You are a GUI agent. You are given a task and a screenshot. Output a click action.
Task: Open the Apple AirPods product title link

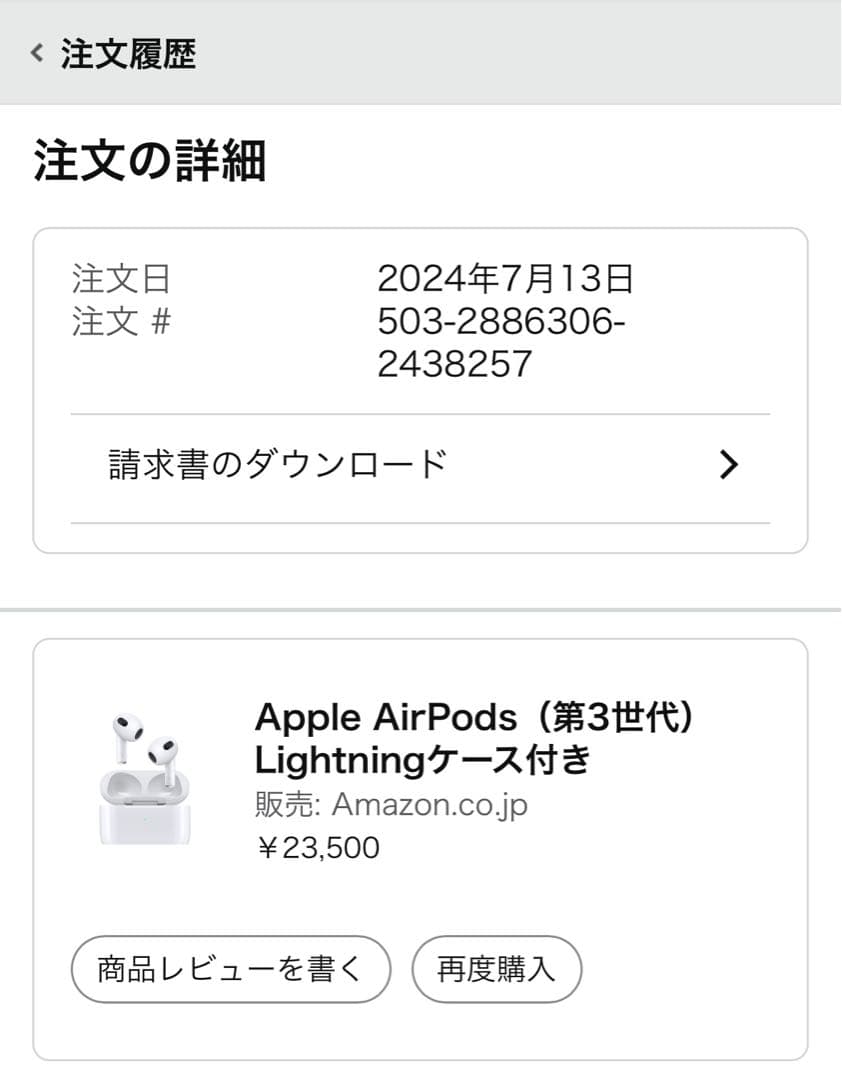click(x=475, y=738)
